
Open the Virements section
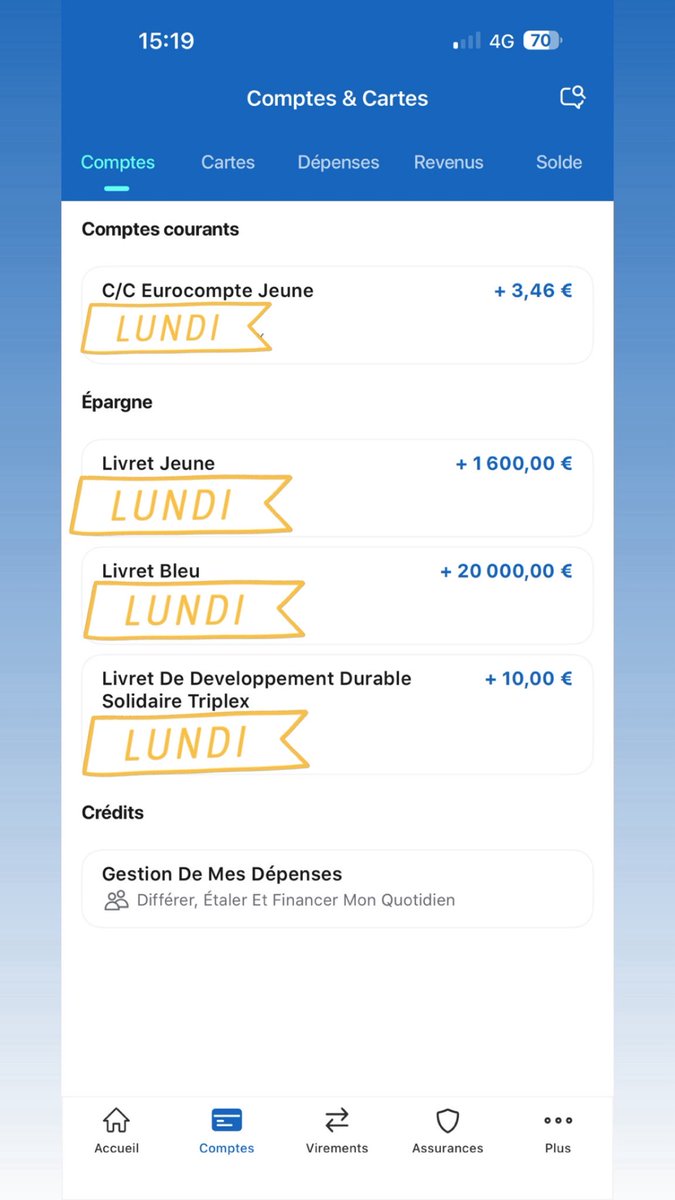(337, 1131)
